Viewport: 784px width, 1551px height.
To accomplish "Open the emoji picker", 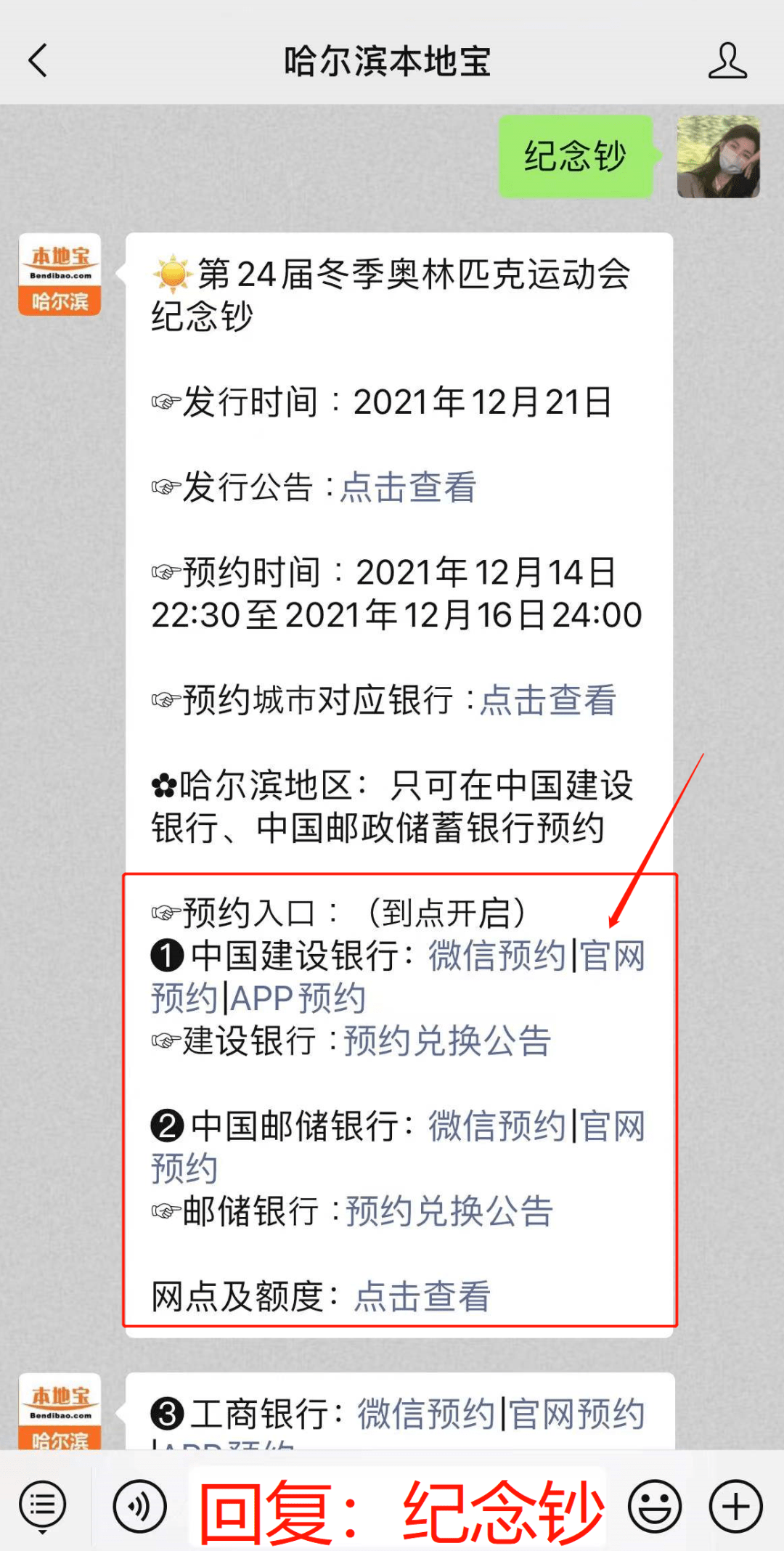I will click(655, 1507).
